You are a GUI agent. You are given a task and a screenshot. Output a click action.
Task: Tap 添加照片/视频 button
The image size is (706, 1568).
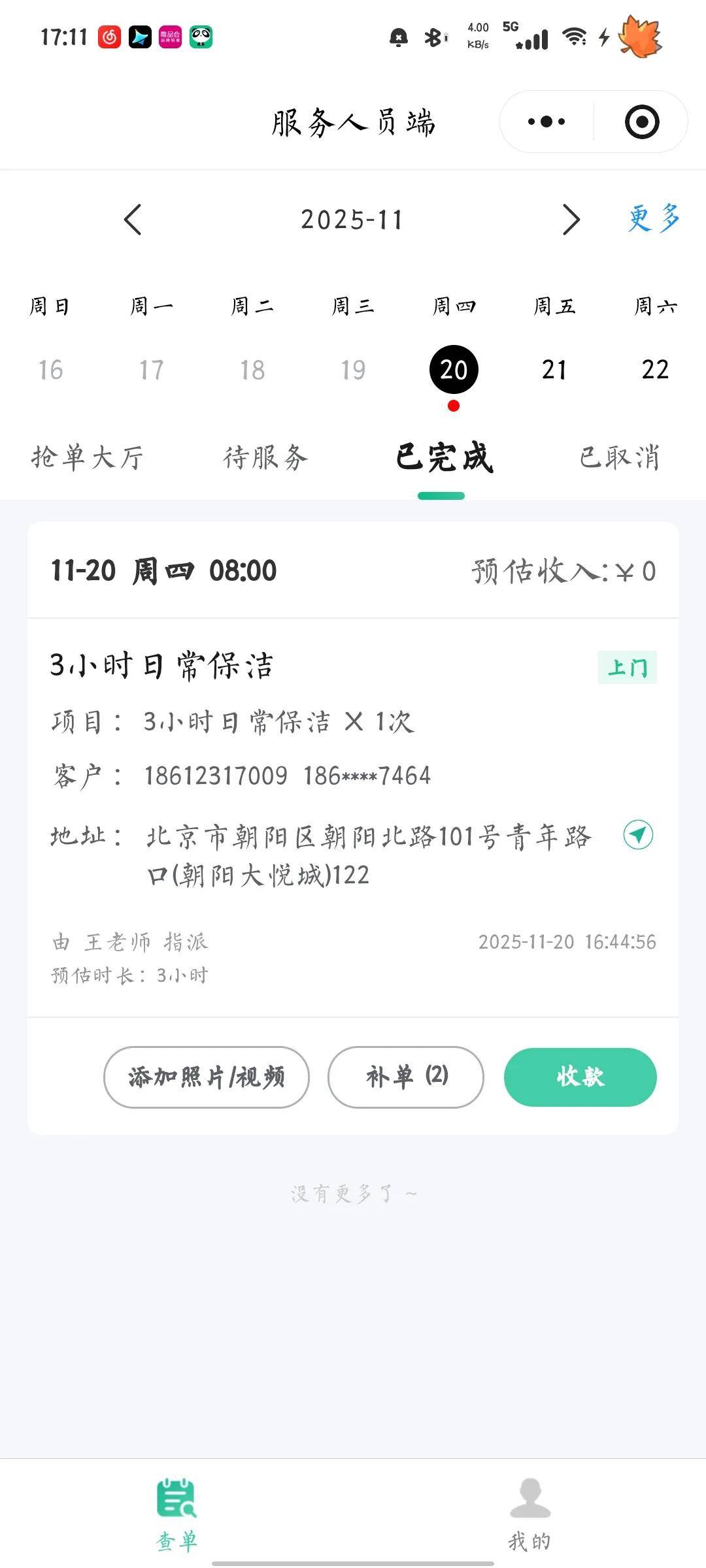(x=207, y=1077)
